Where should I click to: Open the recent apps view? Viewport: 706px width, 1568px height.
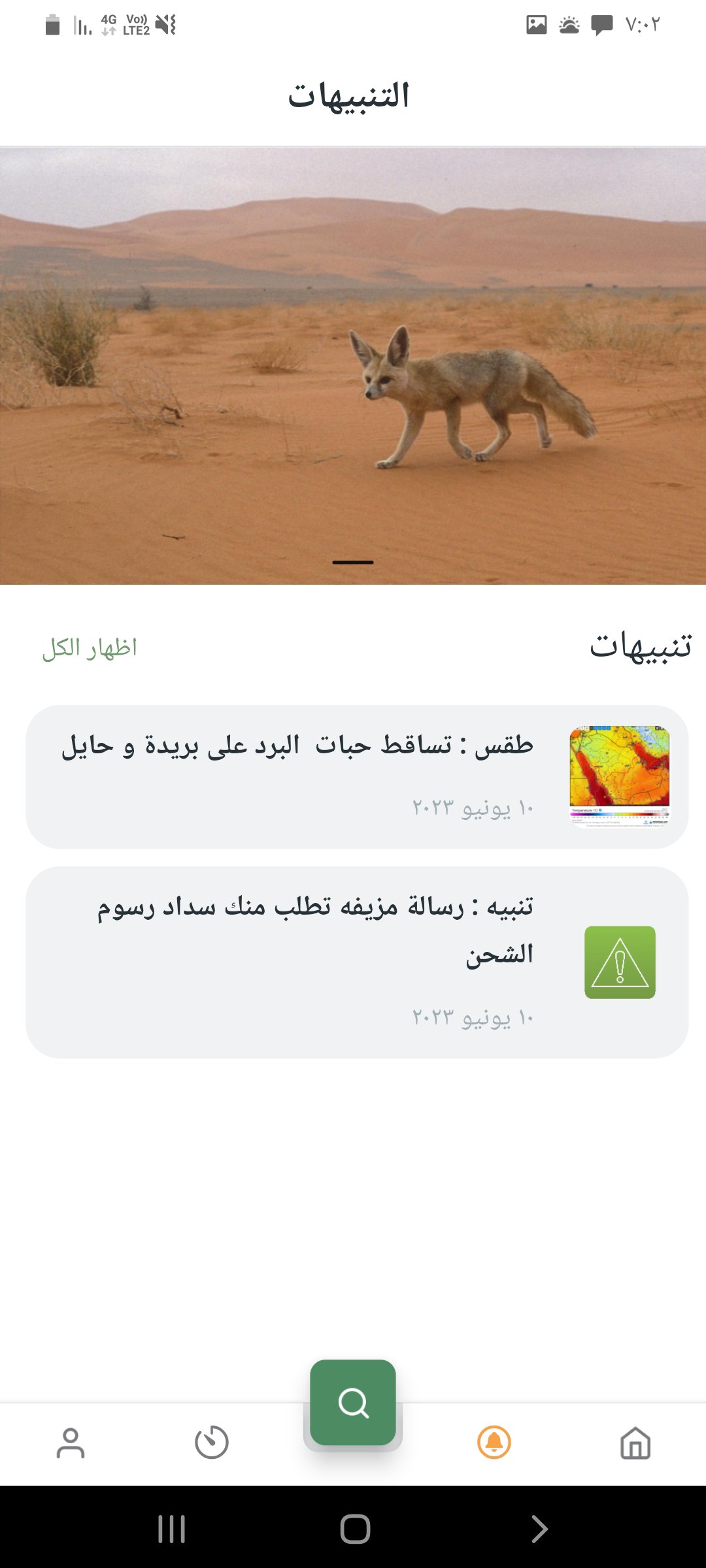click(x=172, y=1529)
